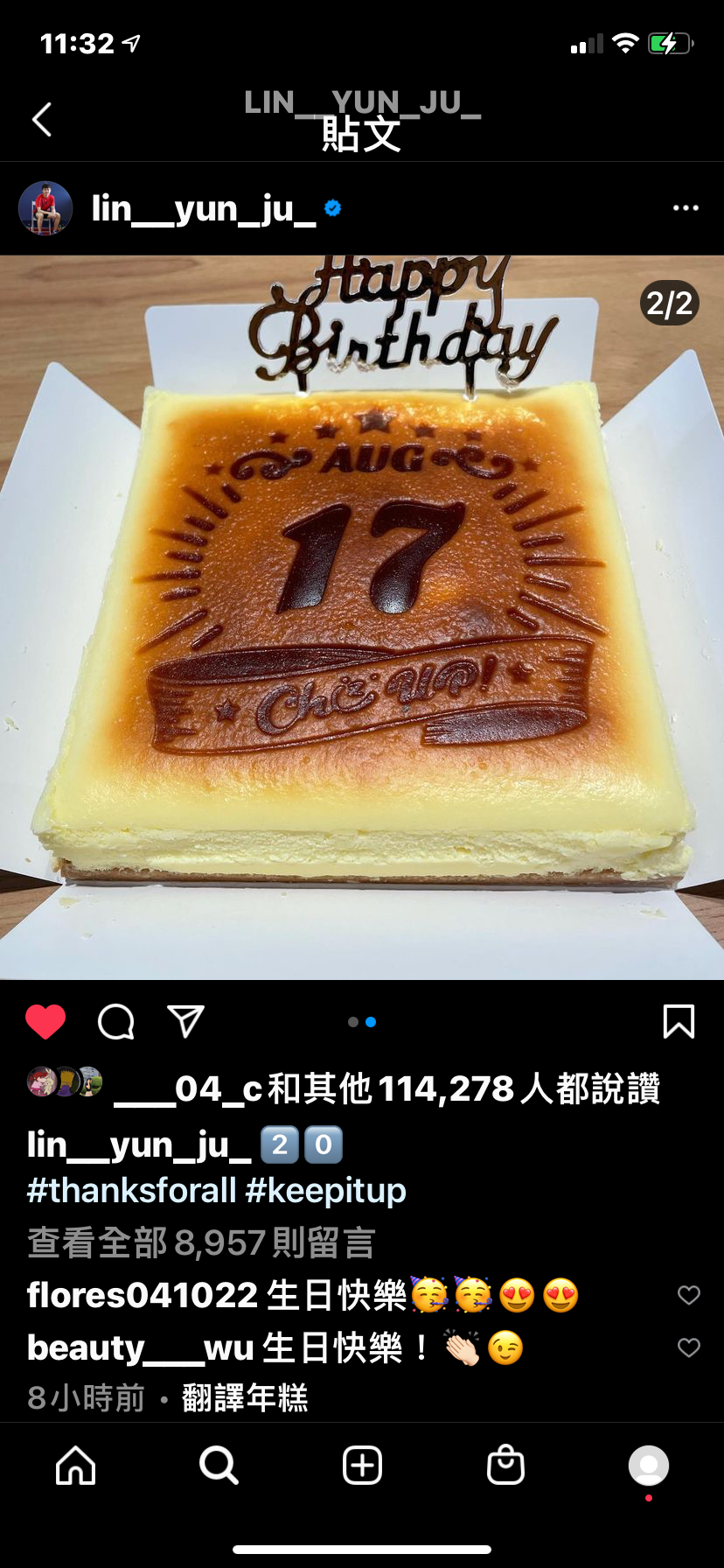The image size is (724, 1568).
Task: Open the comment bubble under the post
Action: [115, 1021]
